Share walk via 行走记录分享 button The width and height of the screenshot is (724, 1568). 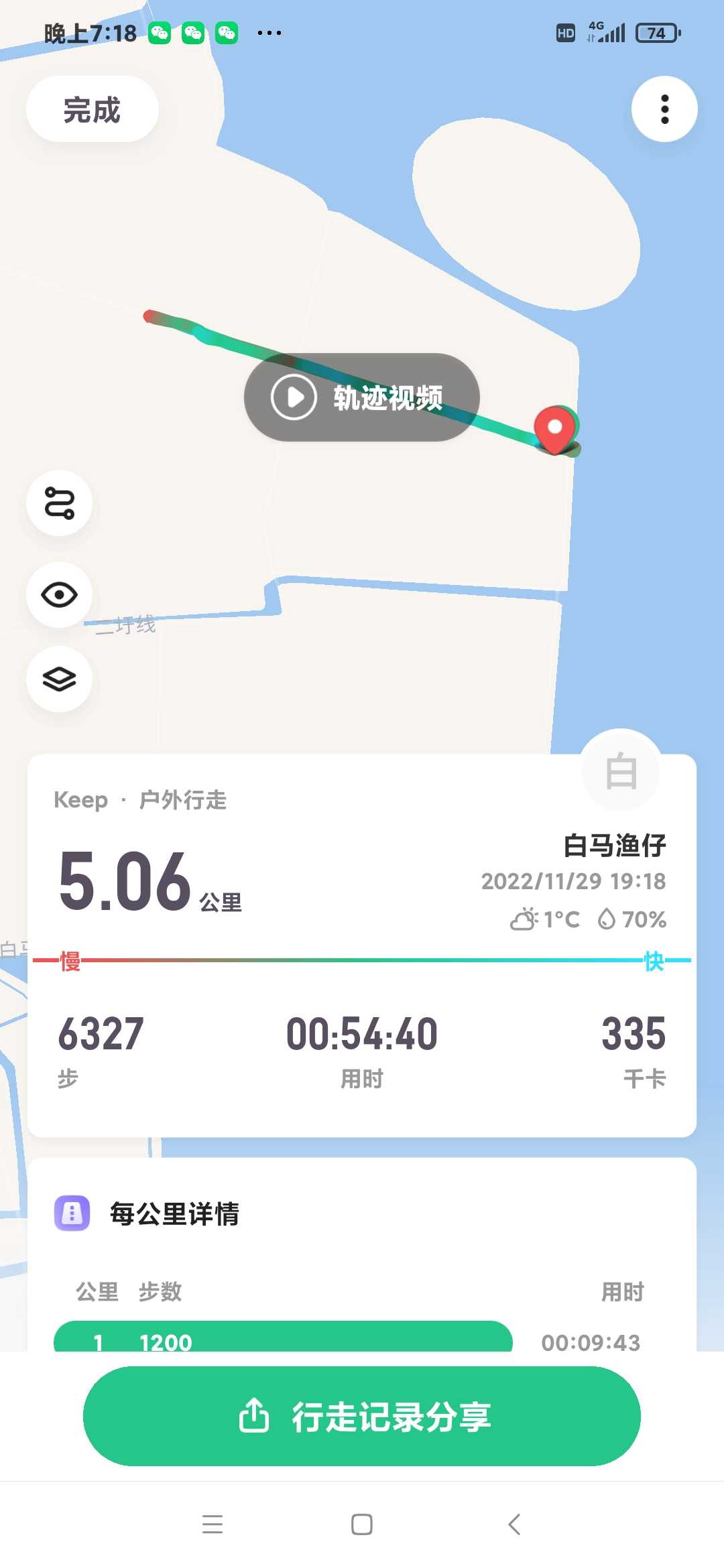(x=362, y=1416)
